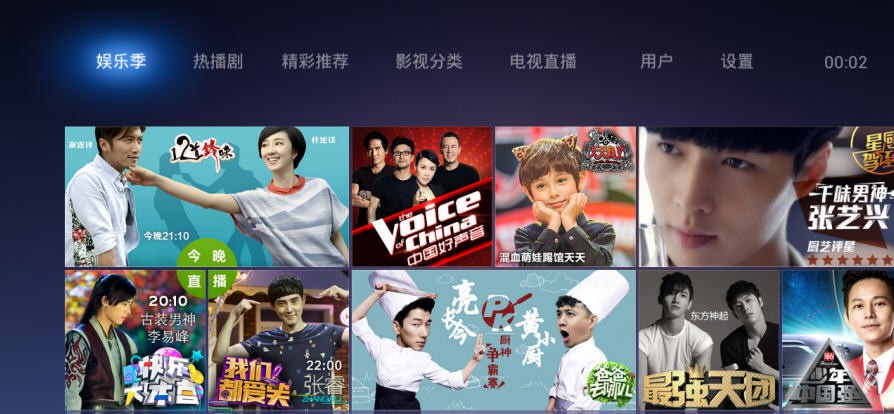Viewport: 894px width, 414px height.
Task: Open the 东方神起 最强天团 tile
Action: (708, 340)
